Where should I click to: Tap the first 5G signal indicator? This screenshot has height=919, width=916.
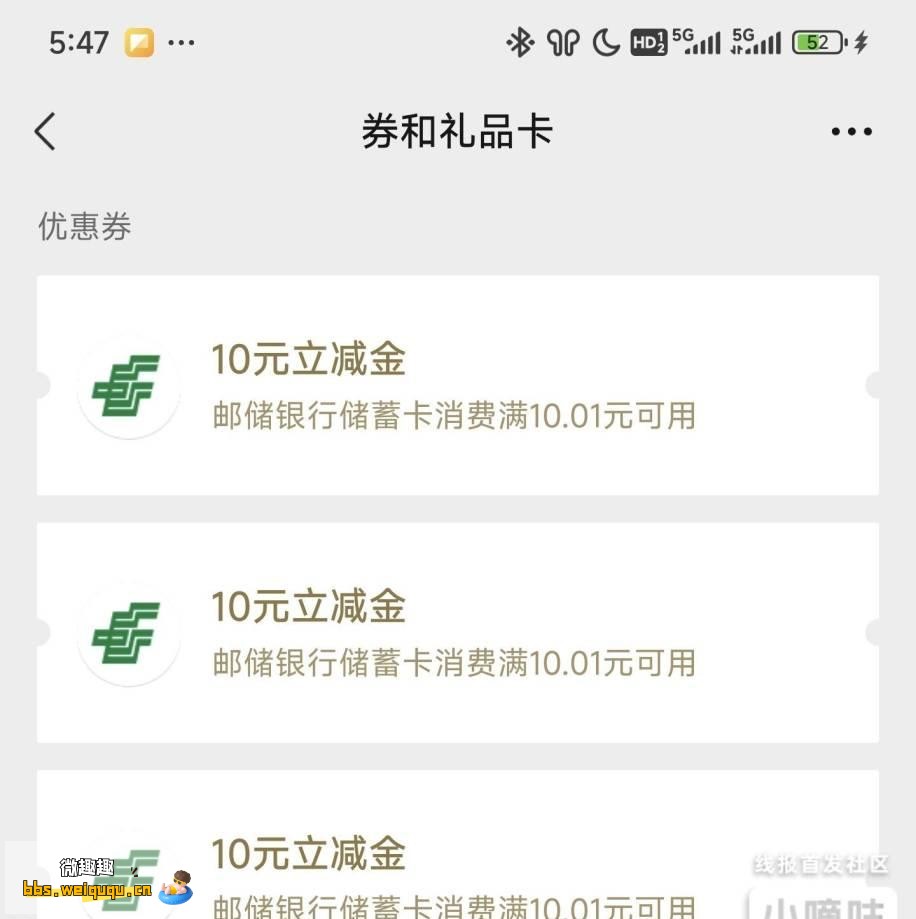(x=700, y=42)
